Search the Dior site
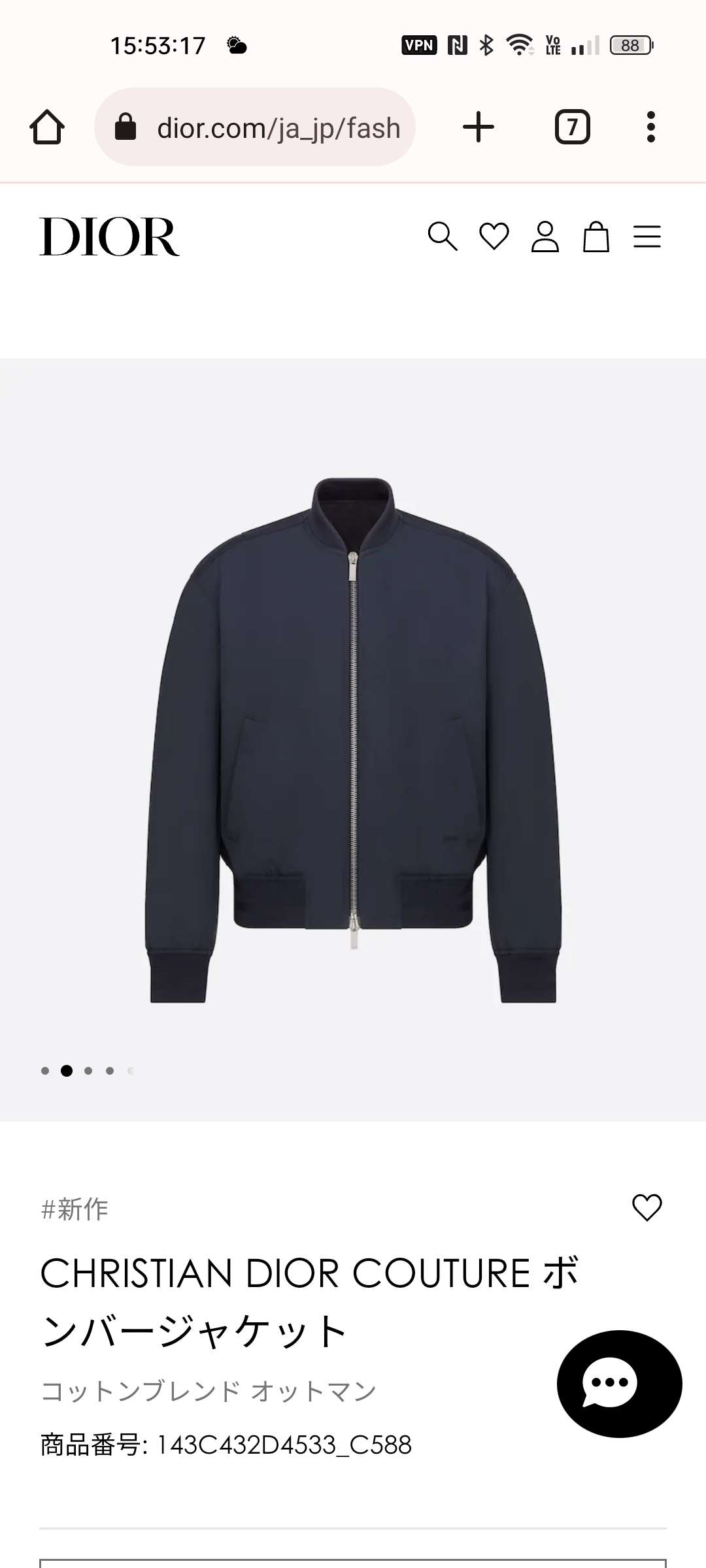Viewport: 706px width, 1568px height. point(443,237)
